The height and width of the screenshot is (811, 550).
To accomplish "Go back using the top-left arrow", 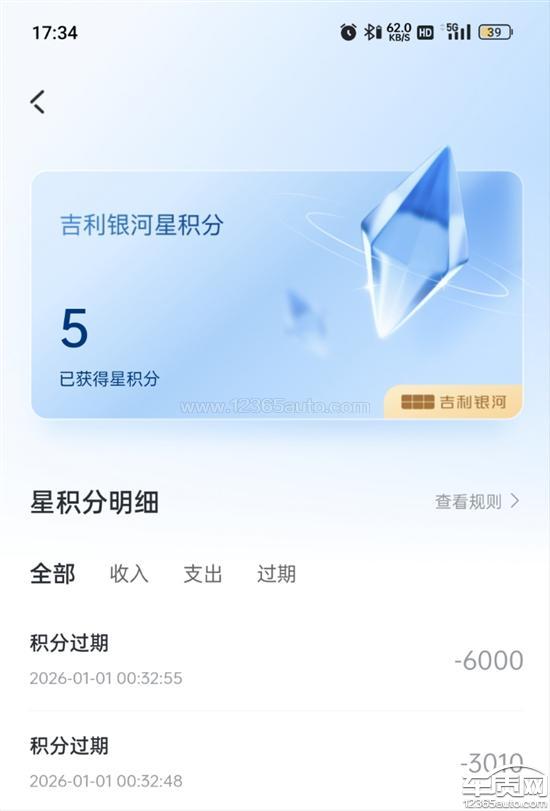I will click(x=38, y=101).
